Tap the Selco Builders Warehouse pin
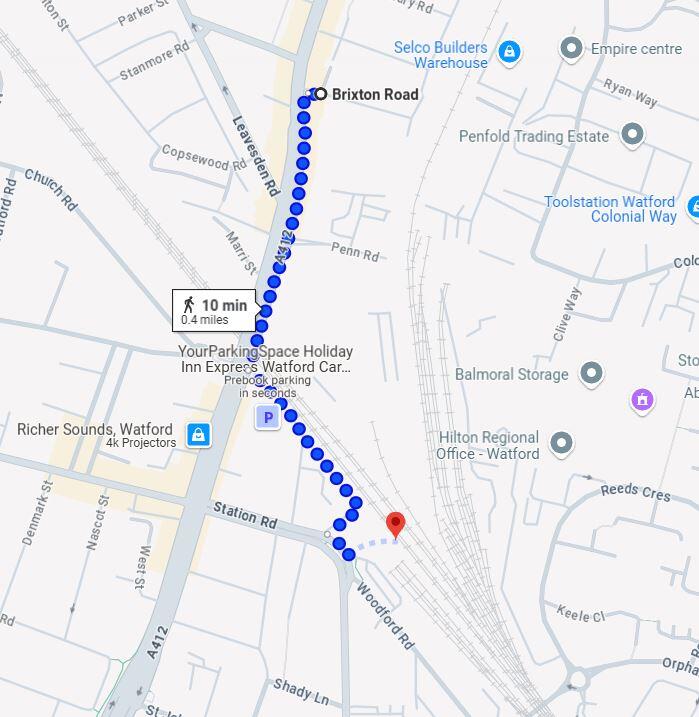Image resolution: width=699 pixels, height=717 pixels. click(509, 52)
